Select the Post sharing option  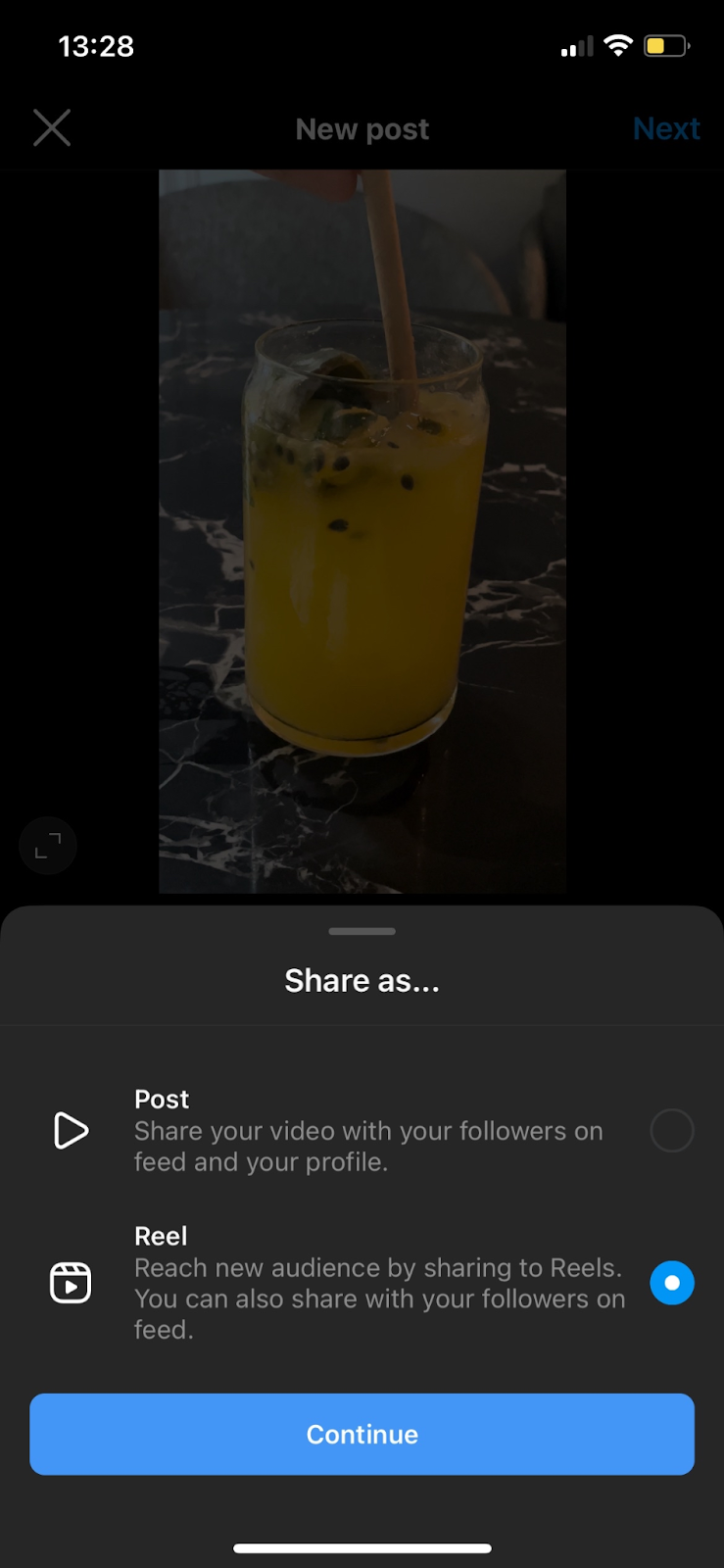(x=671, y=1131)
